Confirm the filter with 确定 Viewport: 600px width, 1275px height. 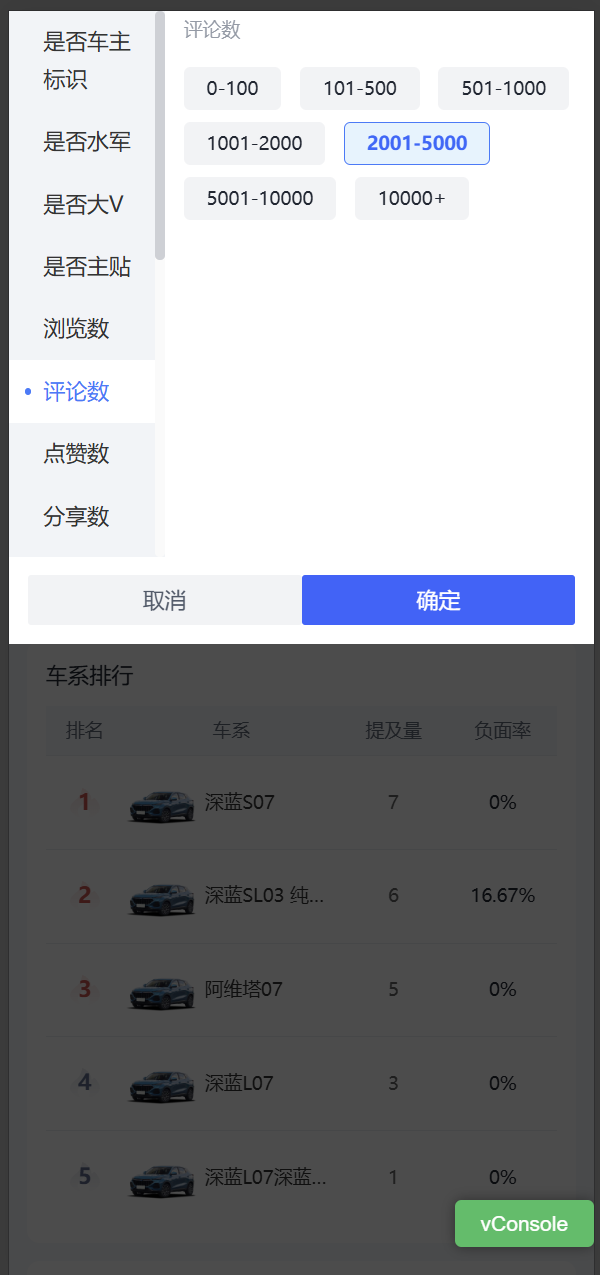[x=438, y=600]
